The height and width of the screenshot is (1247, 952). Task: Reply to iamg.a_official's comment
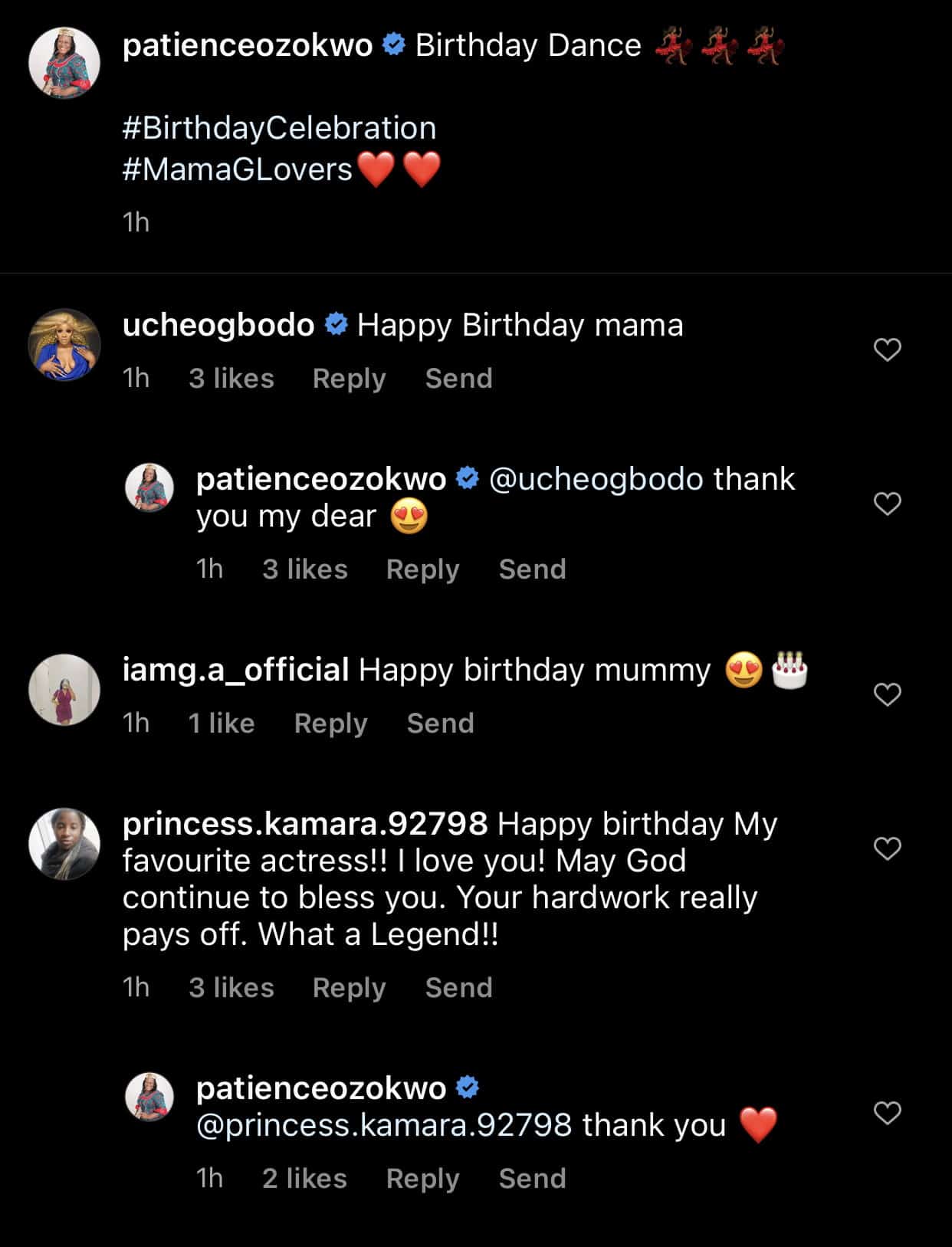point(330,724)
